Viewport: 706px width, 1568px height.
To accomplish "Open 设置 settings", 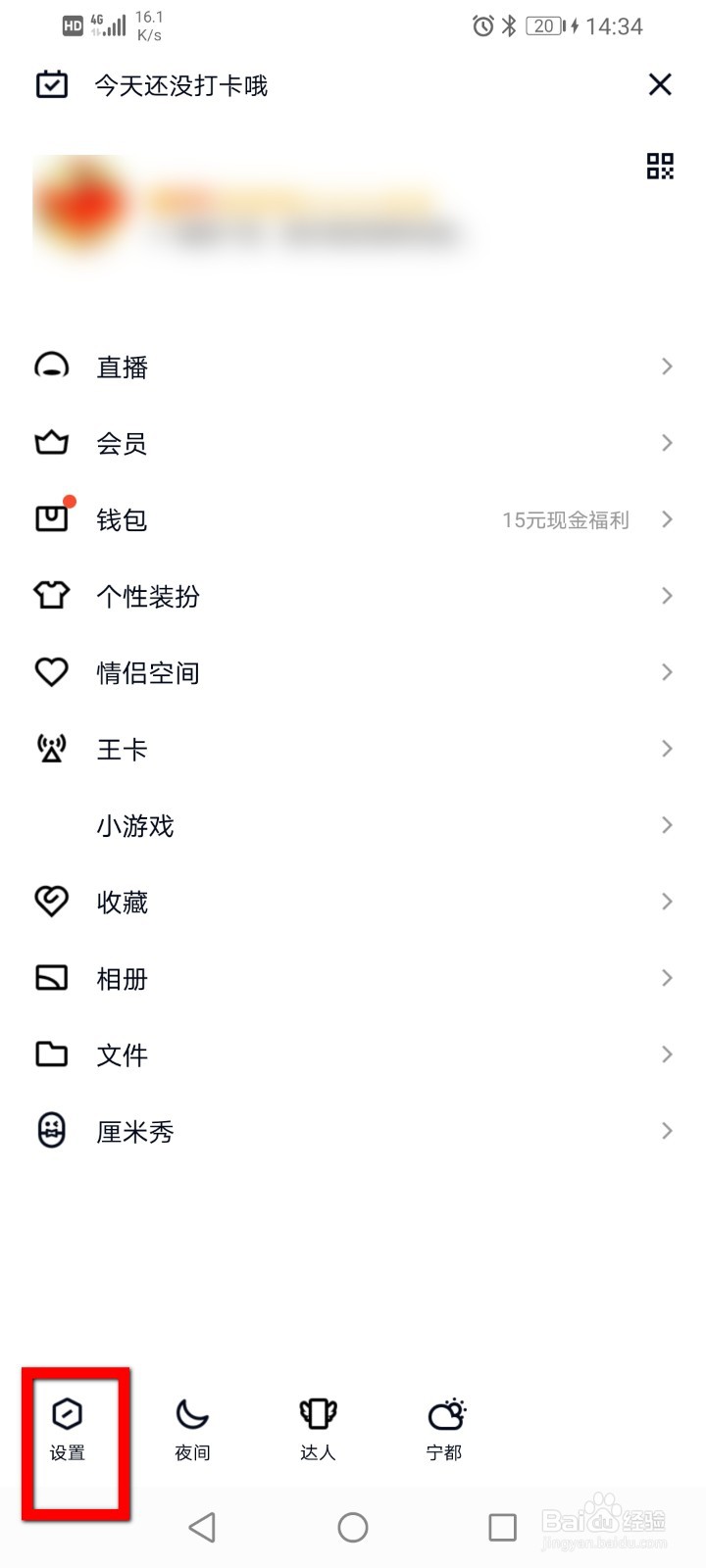I will pos(68,1430).
